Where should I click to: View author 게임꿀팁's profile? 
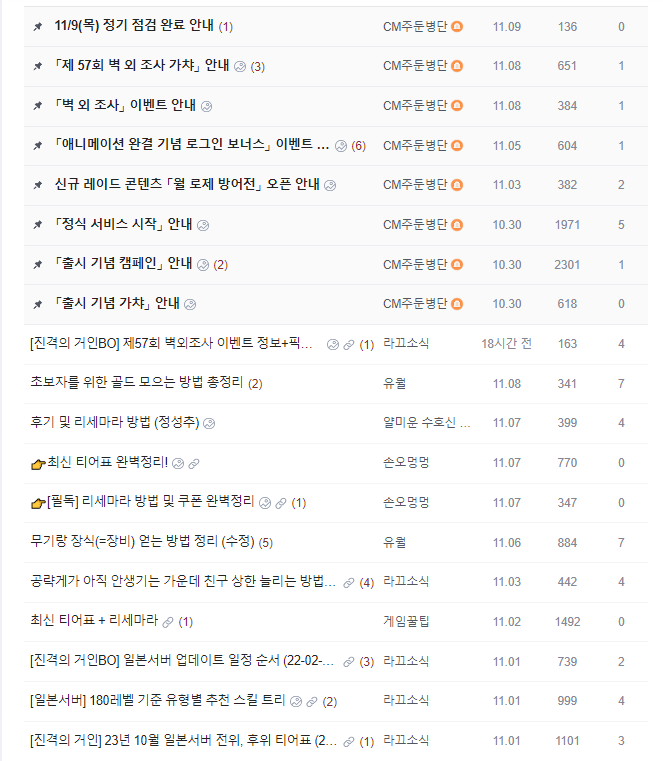tap(406, 621)
